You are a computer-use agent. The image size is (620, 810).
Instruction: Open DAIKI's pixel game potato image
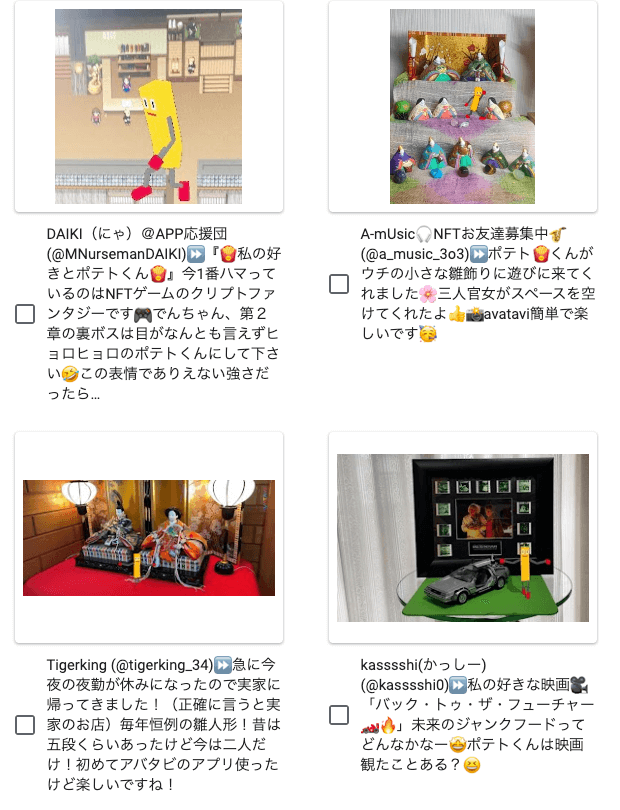point(148,106)
